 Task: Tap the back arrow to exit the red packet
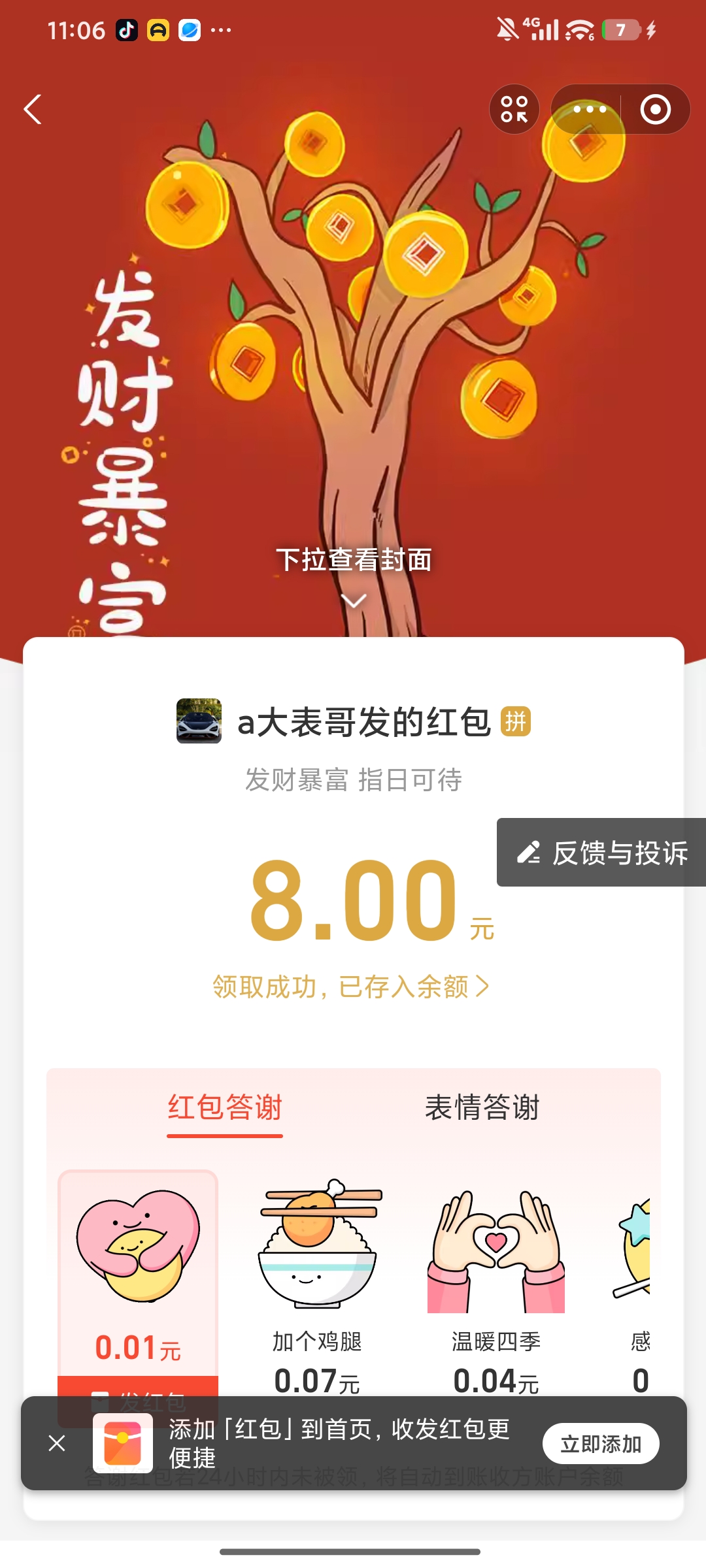33,110
